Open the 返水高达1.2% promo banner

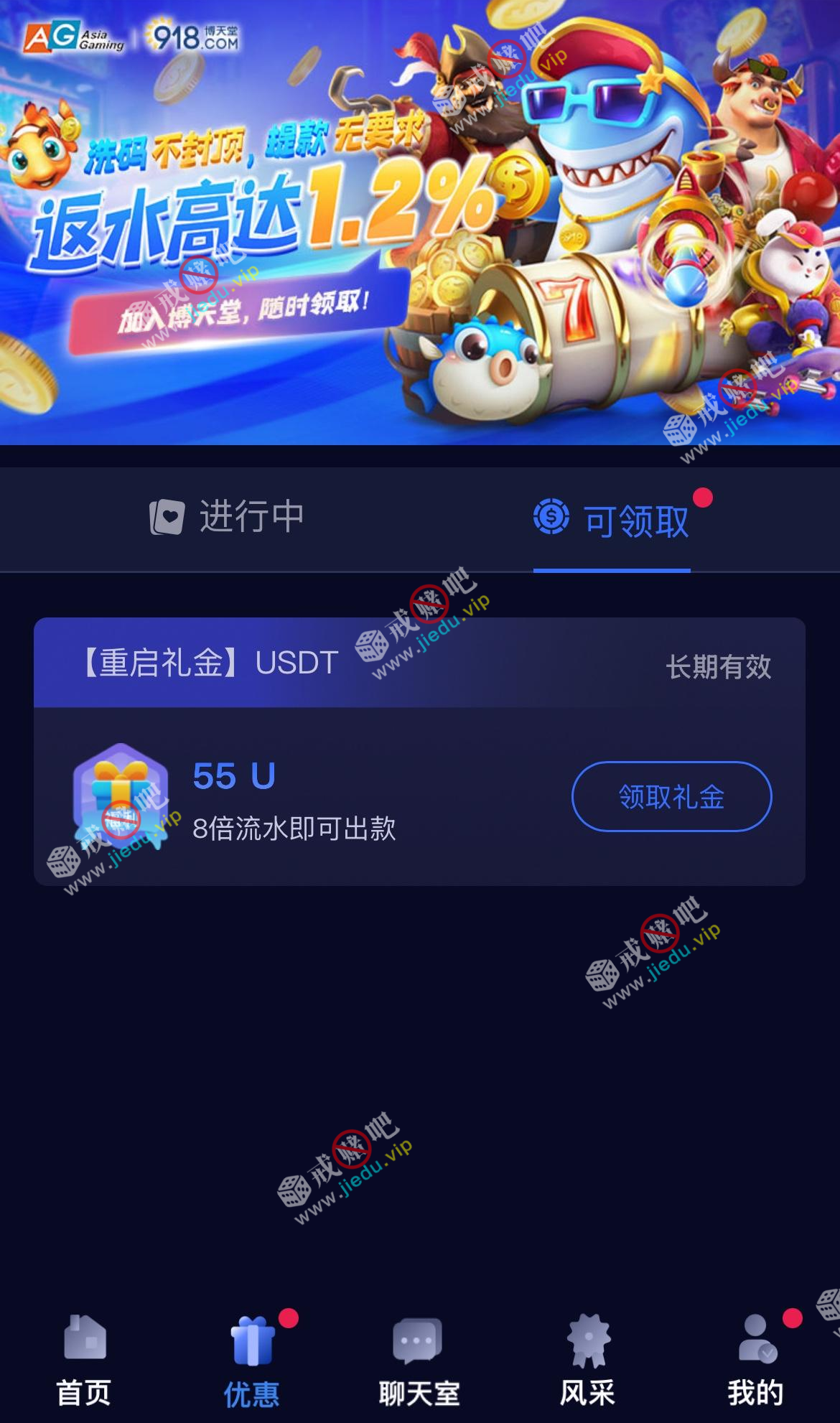pos(420,223)
